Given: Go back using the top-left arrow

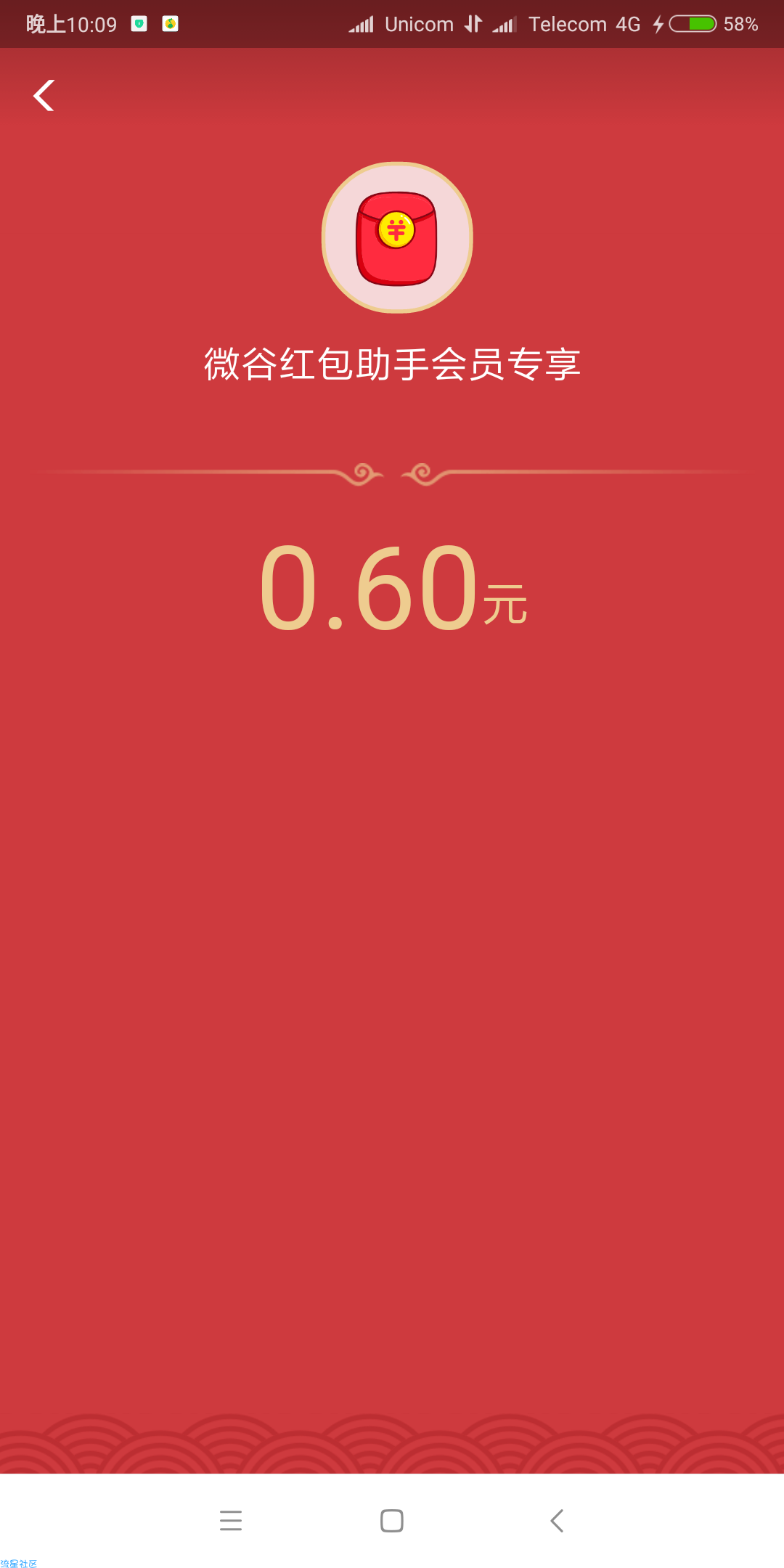Looking at the screenshot, I should (x=44, y=95).
